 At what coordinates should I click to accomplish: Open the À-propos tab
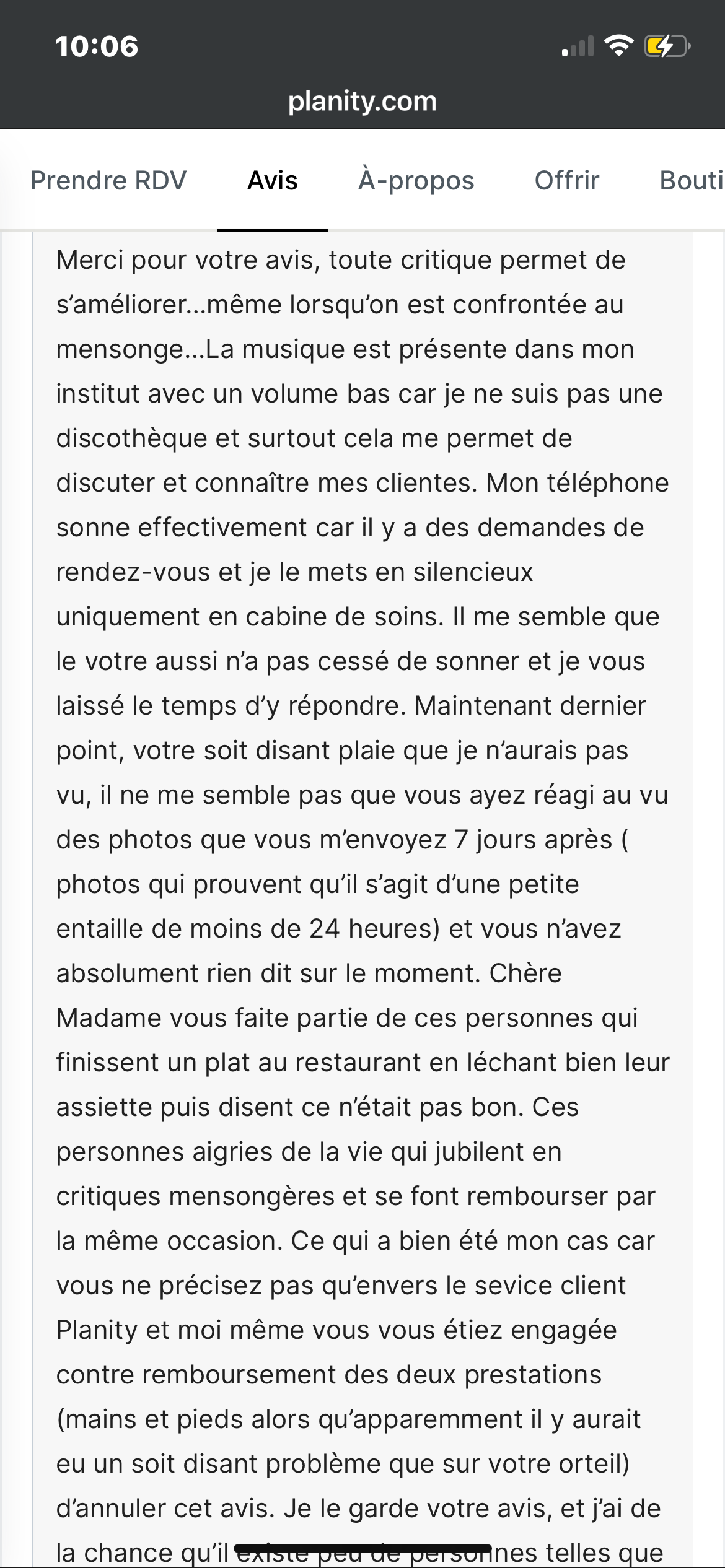[416, 181]
